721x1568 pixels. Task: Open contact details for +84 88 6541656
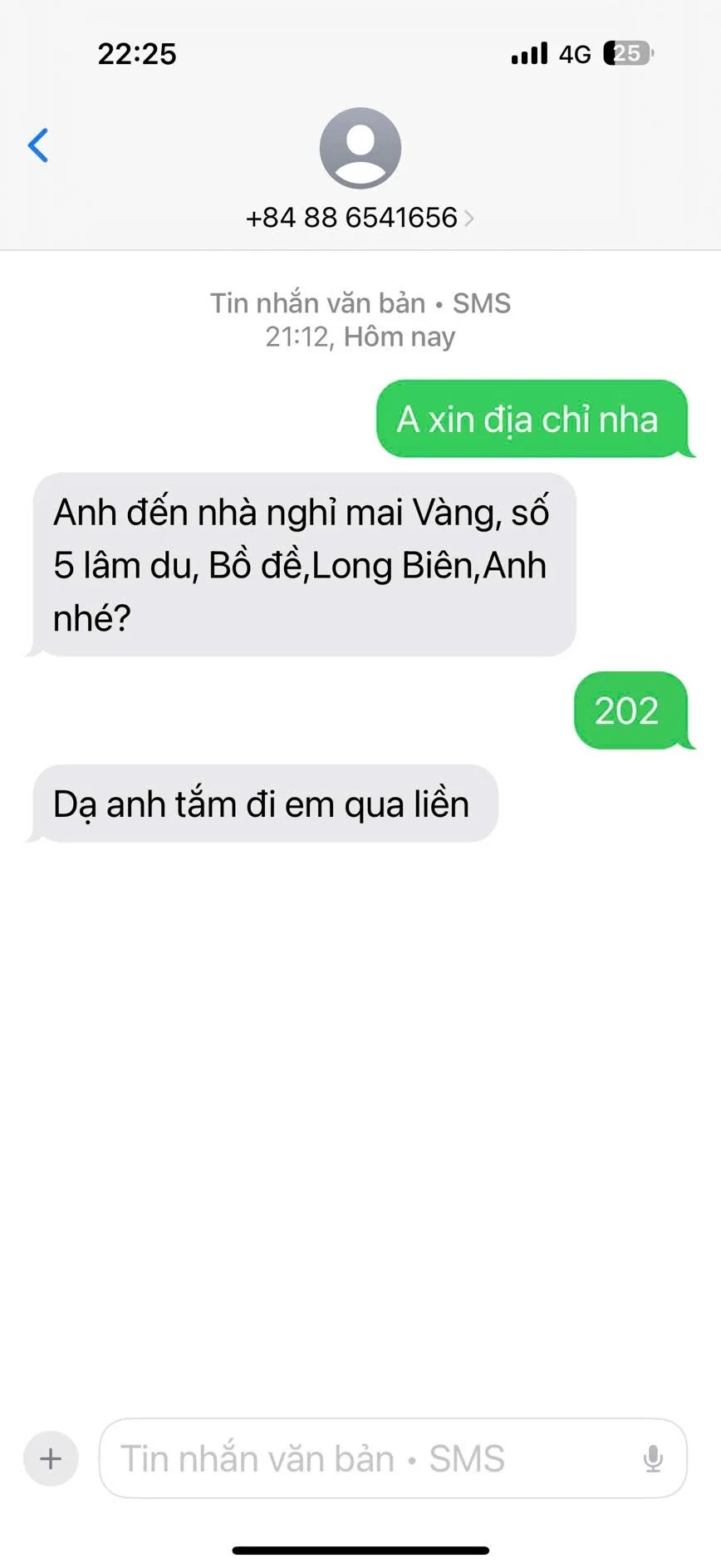(x=360, y=217)
